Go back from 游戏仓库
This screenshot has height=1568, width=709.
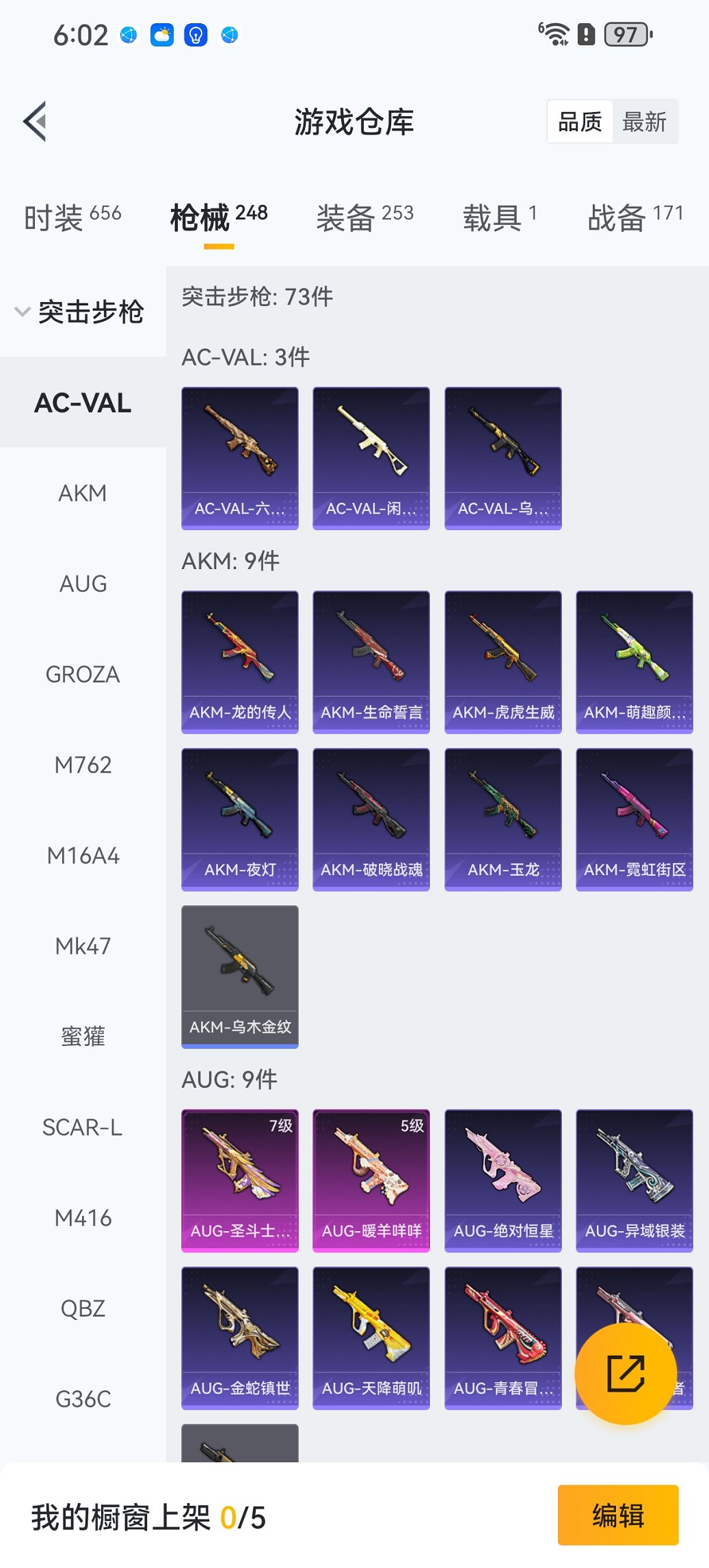pyautogui.click(x=36, y=122)
